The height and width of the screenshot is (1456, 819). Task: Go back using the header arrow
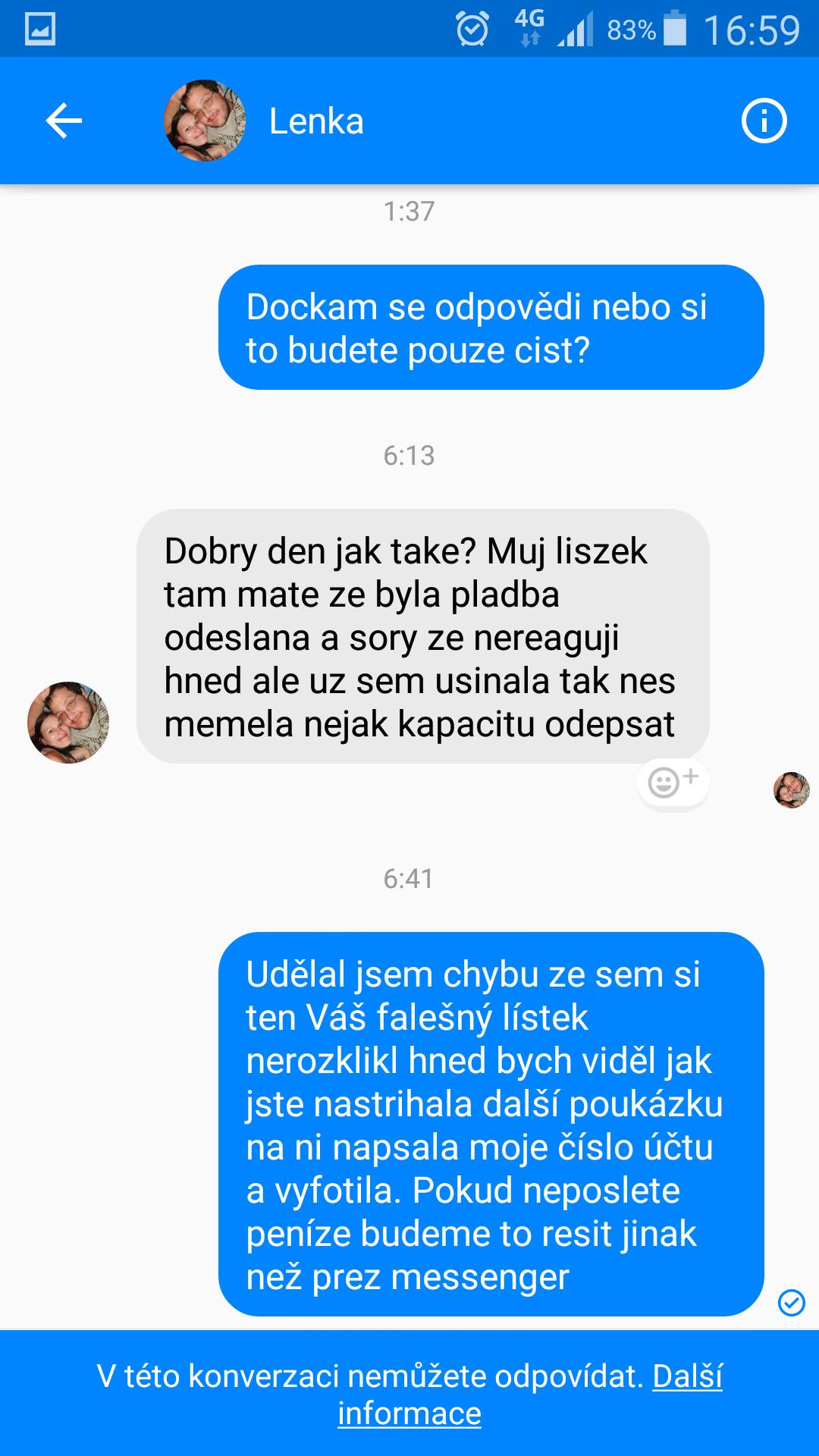pyautogui.click(x=64, y=121)
